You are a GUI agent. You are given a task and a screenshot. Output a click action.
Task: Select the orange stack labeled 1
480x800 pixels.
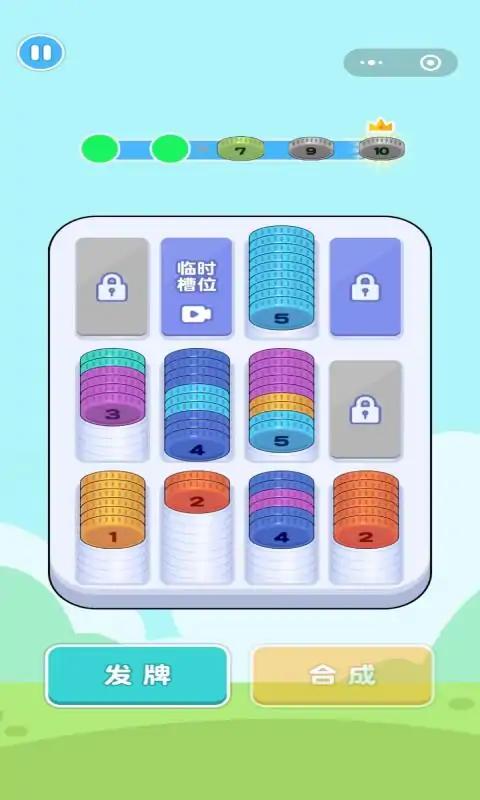(112, 509)
